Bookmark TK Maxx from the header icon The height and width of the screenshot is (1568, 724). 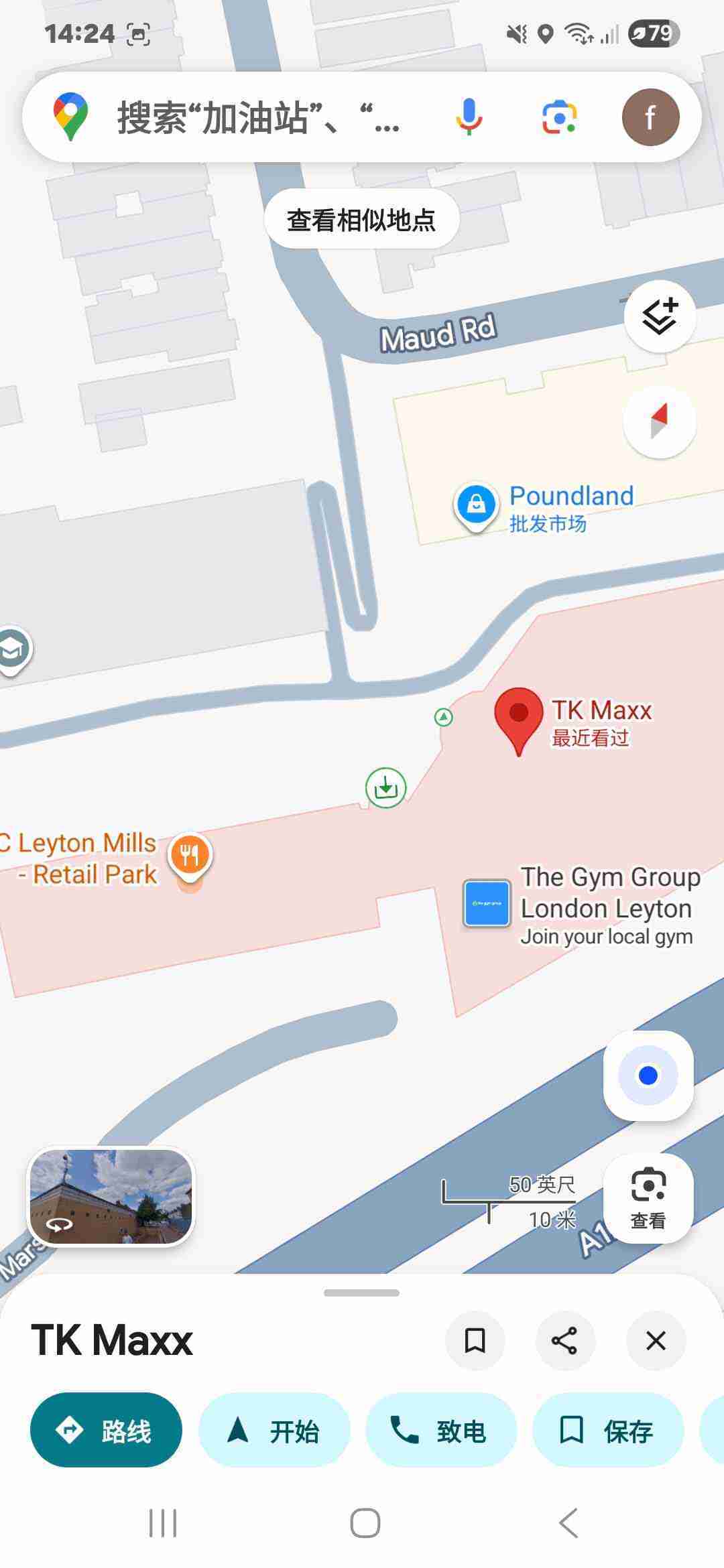475,1341
